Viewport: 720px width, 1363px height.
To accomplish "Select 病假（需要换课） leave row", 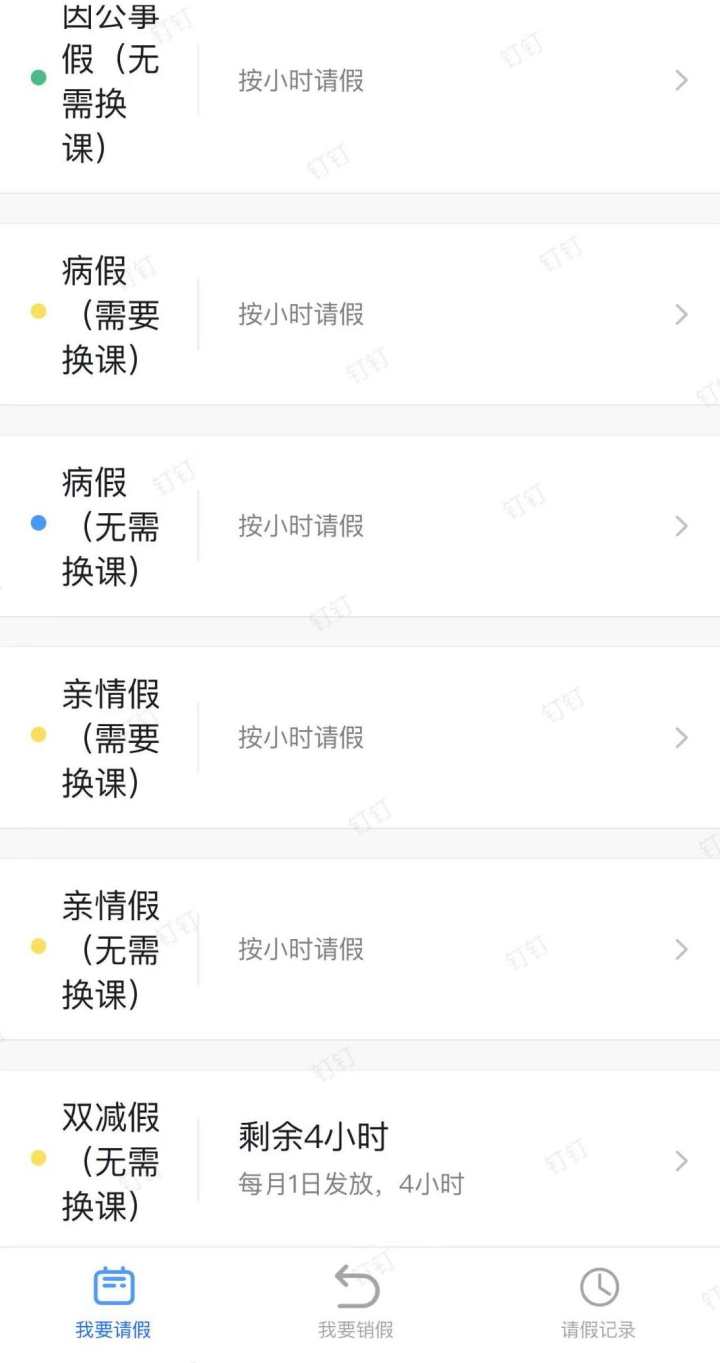I will pyautogui.click(x=360, y=314).
